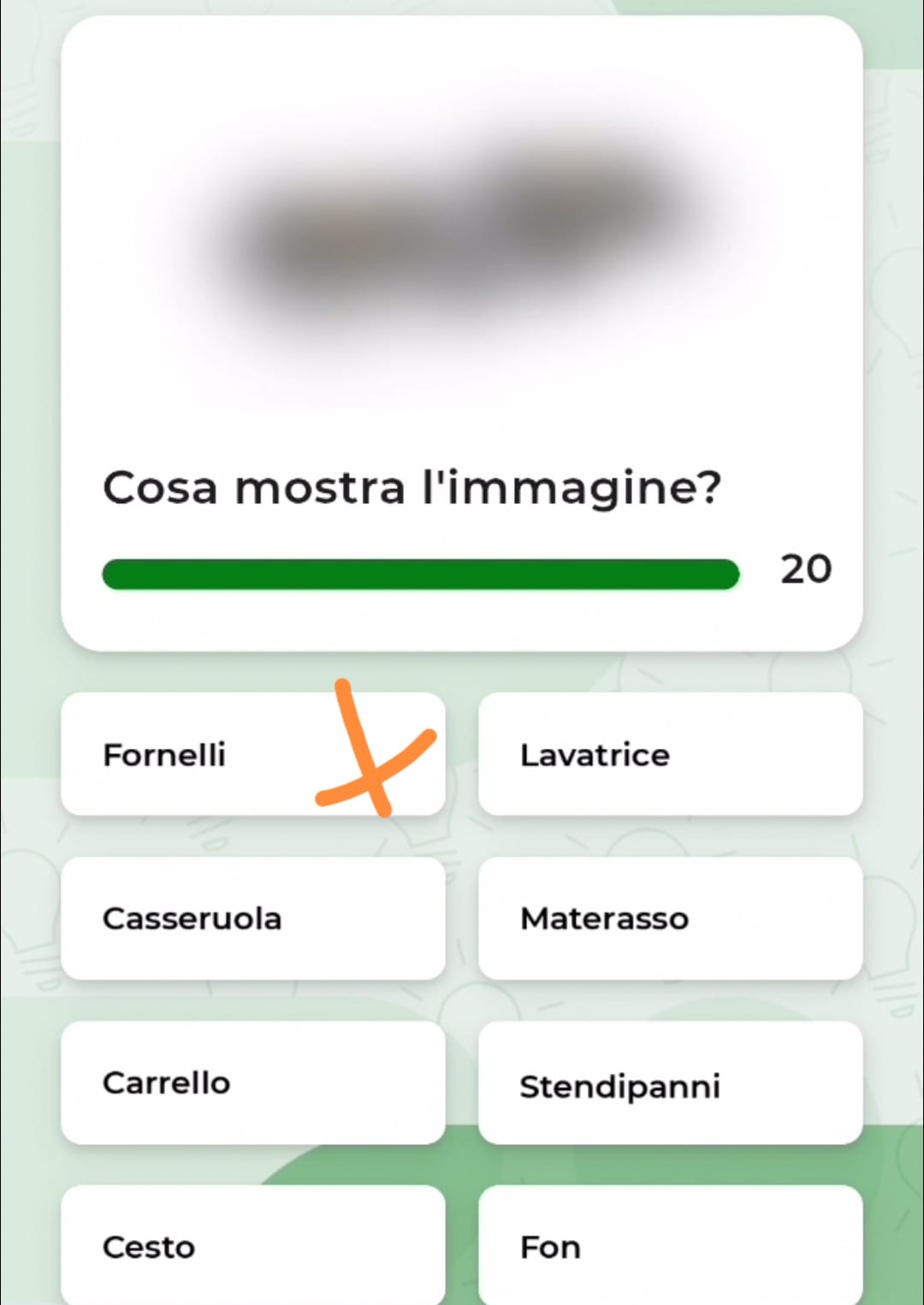Pick Fon as the answer
This screenshot has width=924, height=1305.
[x=670, y=1245]
